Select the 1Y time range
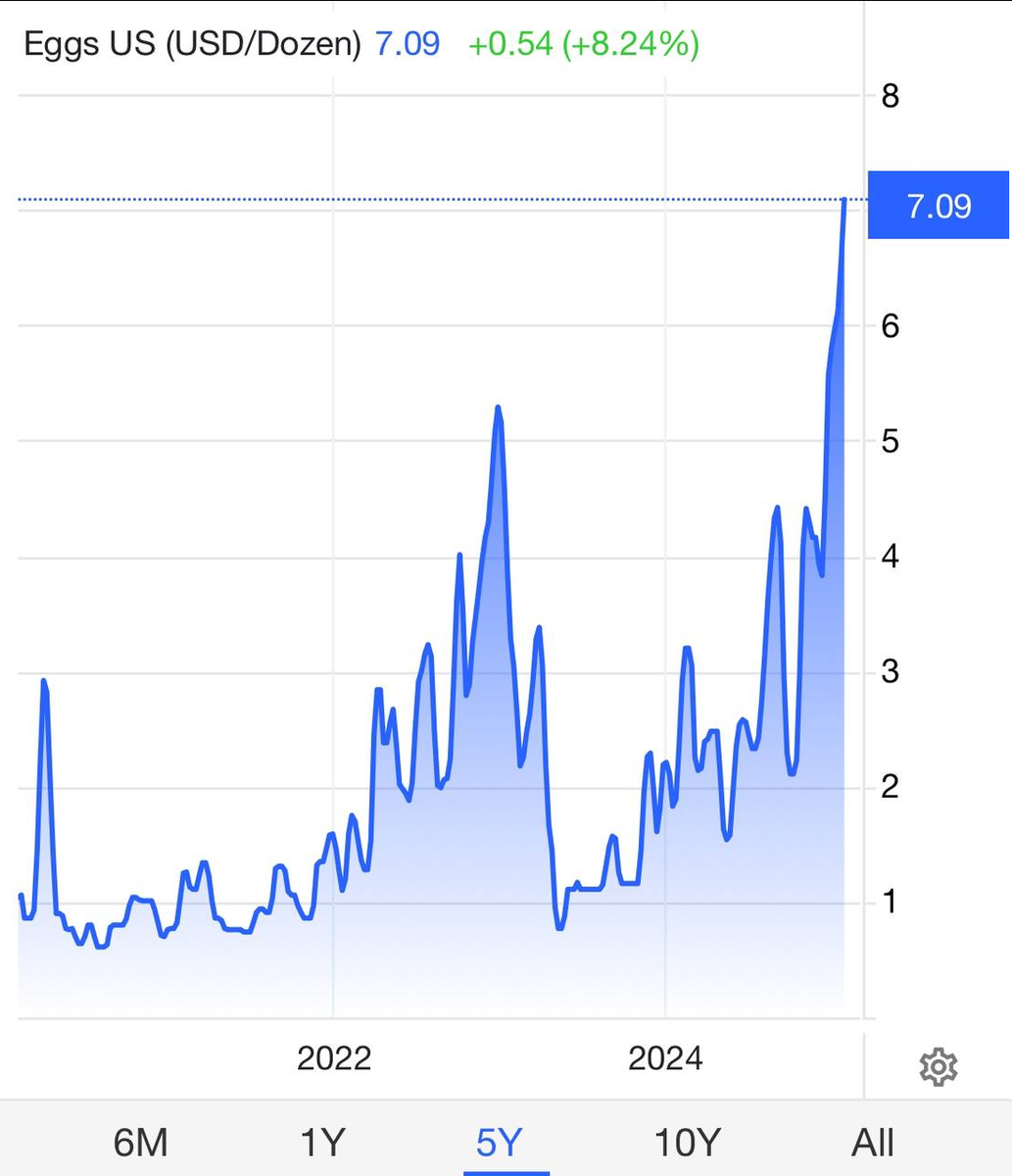Screen dimensions: 1012x1176 coord(322,1143)
